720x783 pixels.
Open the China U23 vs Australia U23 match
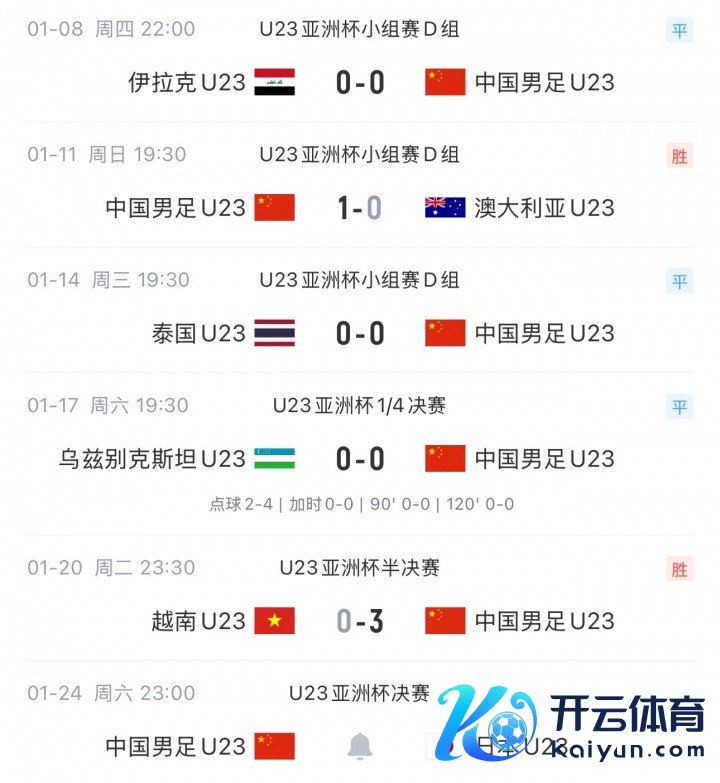[360, 208]
